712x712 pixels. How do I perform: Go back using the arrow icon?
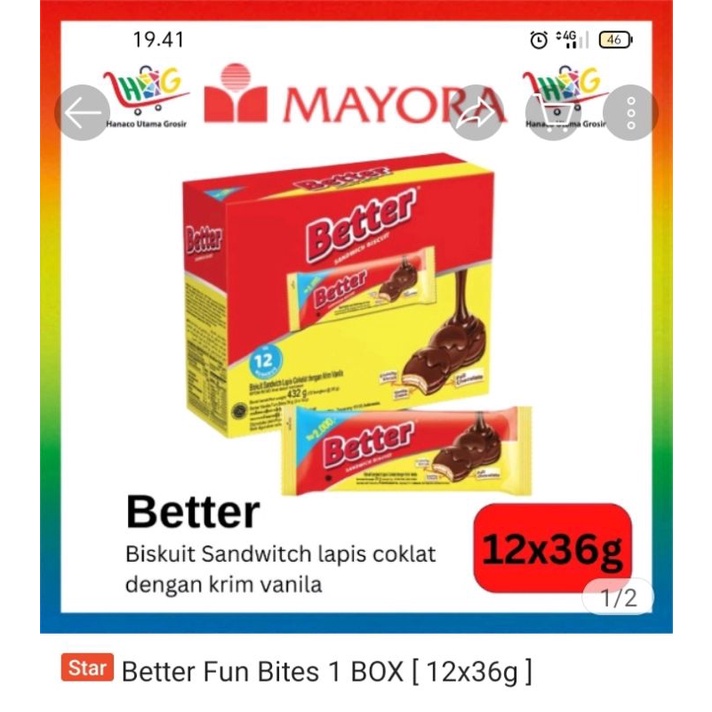(x=83, y=113)
